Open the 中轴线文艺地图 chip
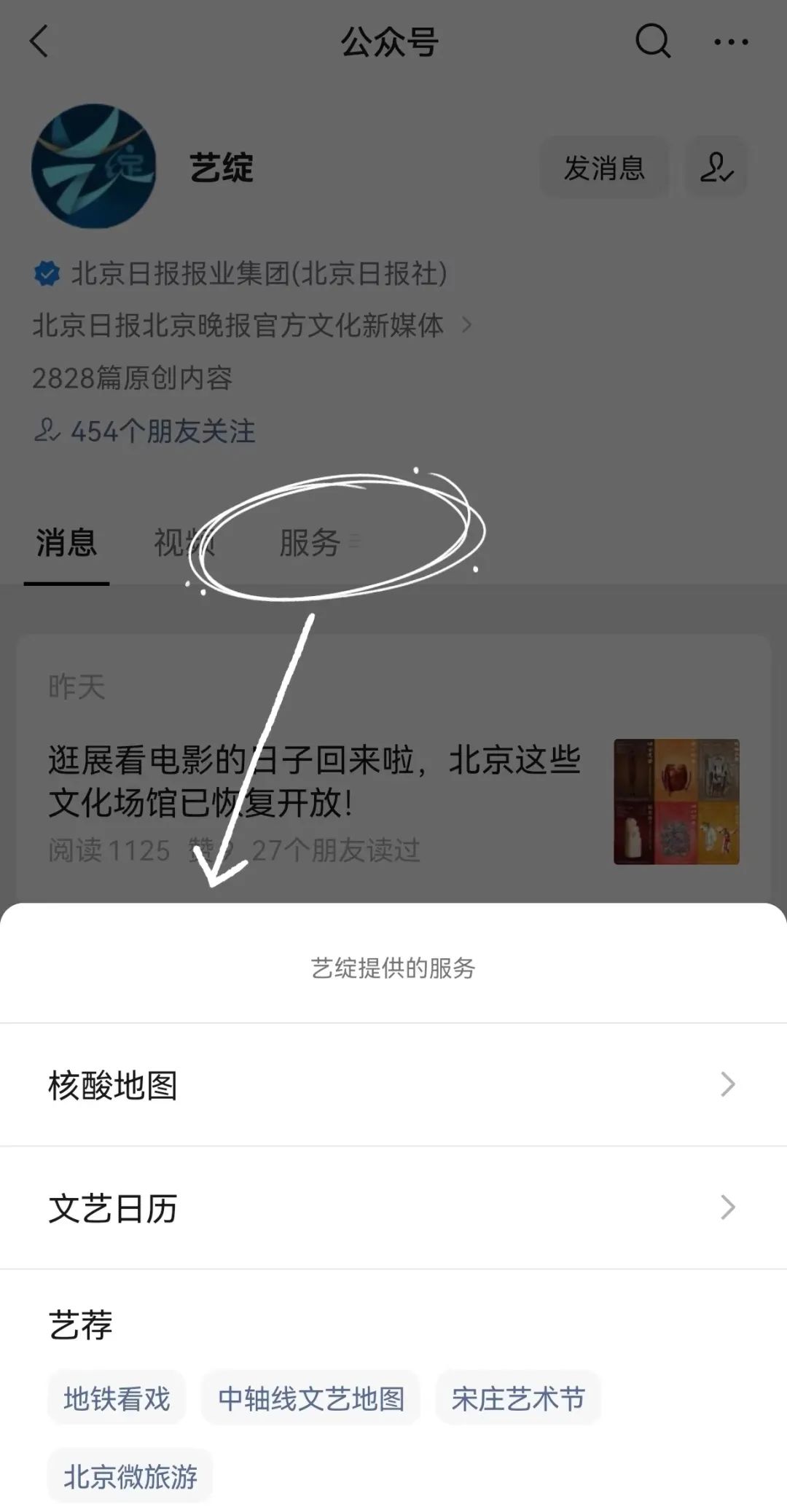Screen dimensions: 787x1512 (311, 1398)
